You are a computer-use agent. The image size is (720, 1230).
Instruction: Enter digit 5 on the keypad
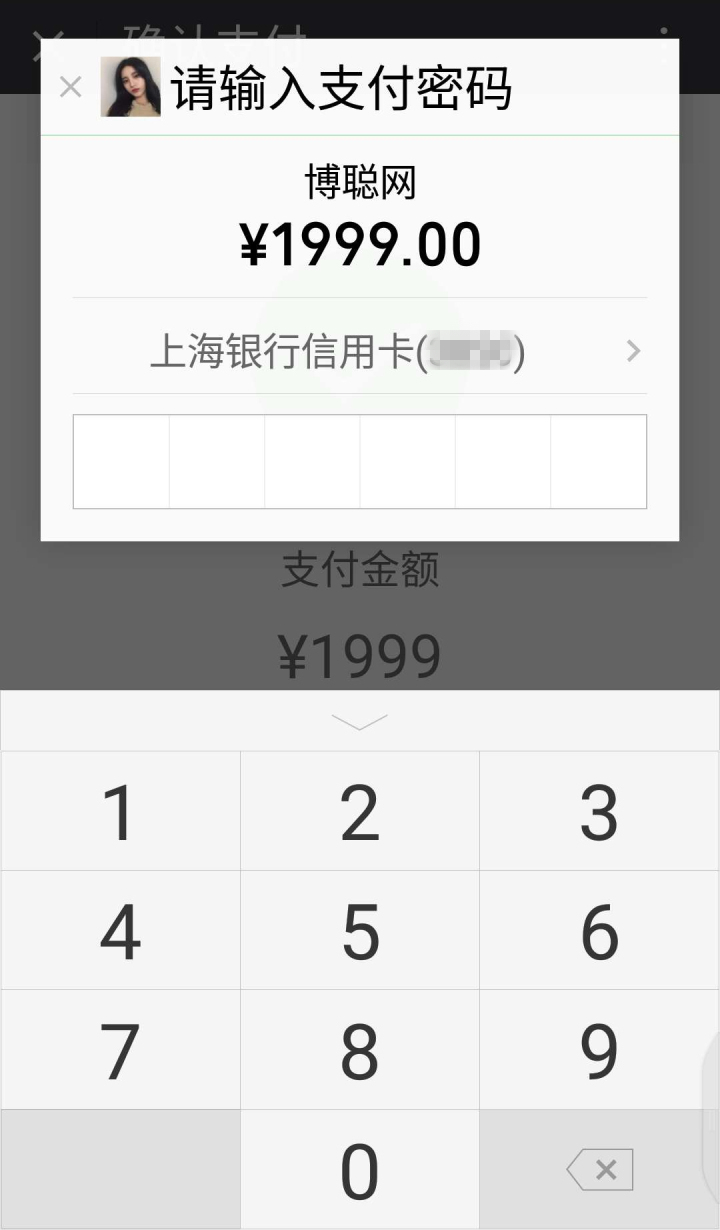tap(360, 930)
